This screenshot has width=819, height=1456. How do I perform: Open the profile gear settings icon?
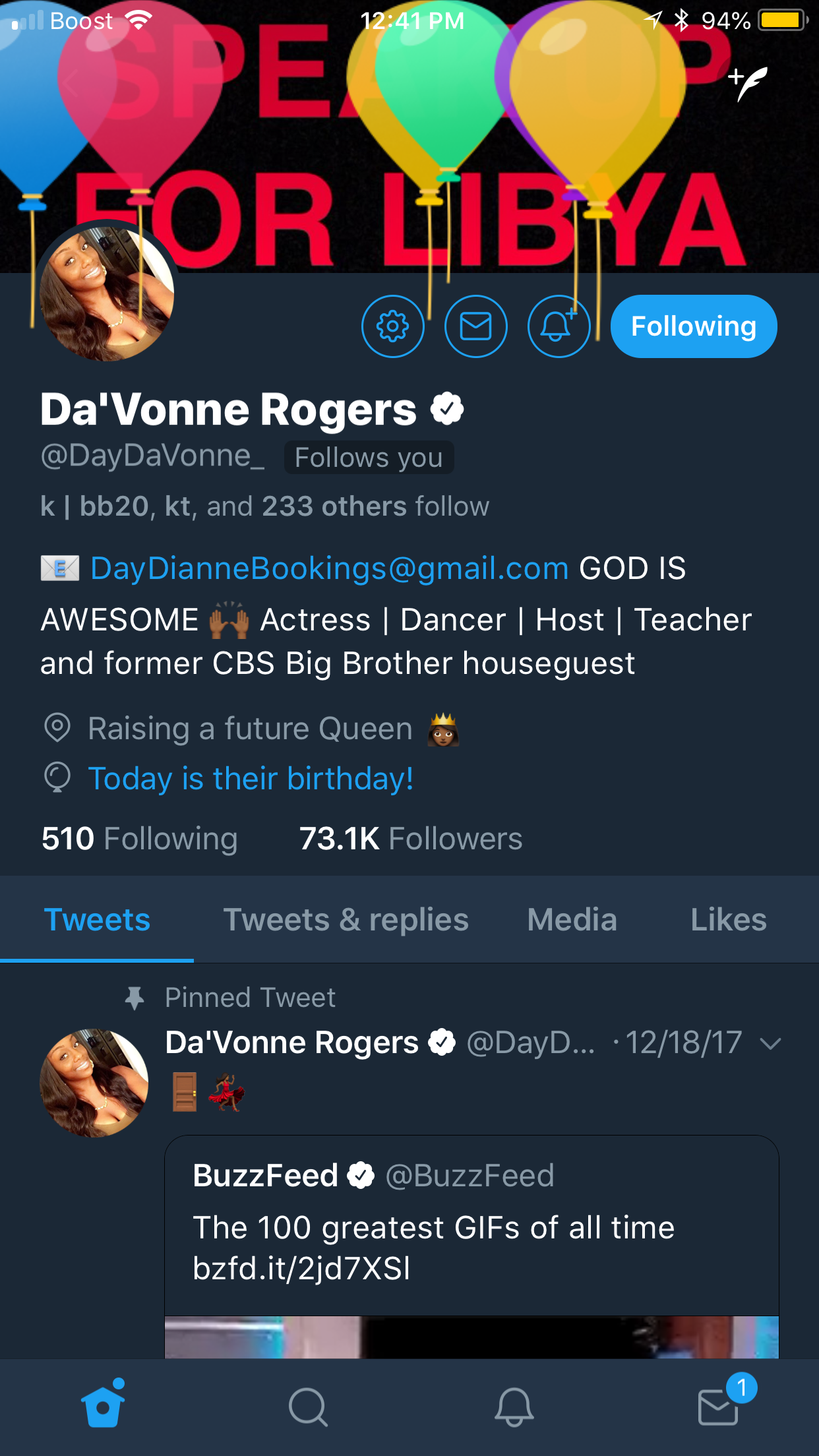[392, 326]
